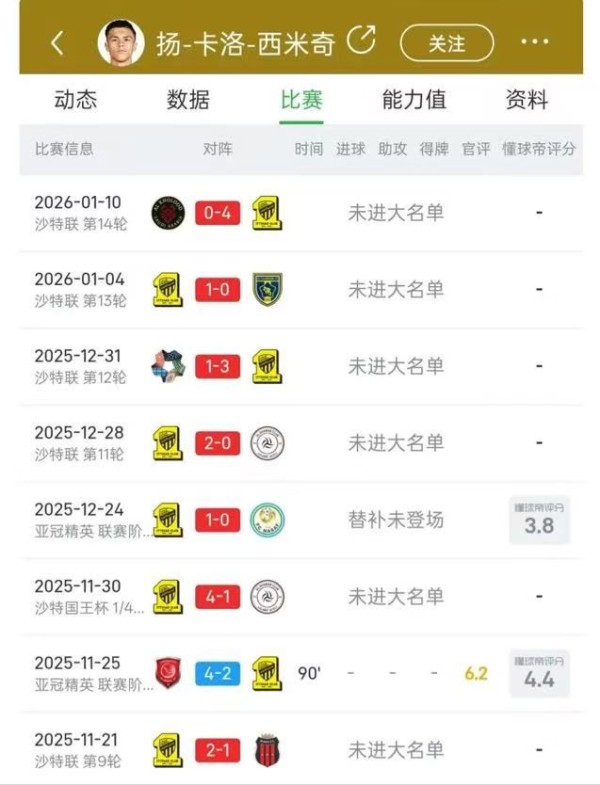600x785 pixels.
Task: Share this player's profile
Action: tap(361, 41)
